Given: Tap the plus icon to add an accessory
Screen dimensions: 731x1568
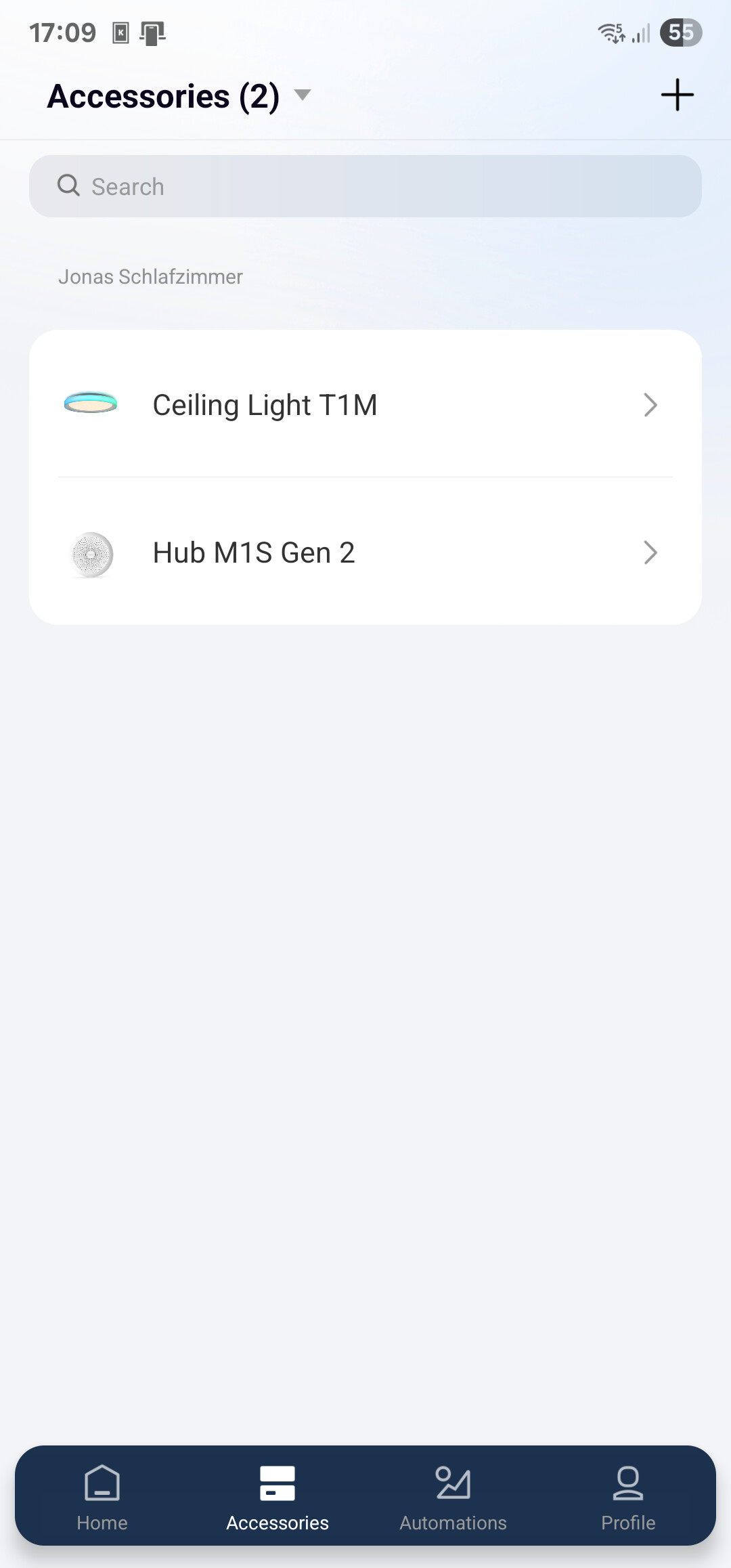Looking at the screenshot, I should click(678, 95).
